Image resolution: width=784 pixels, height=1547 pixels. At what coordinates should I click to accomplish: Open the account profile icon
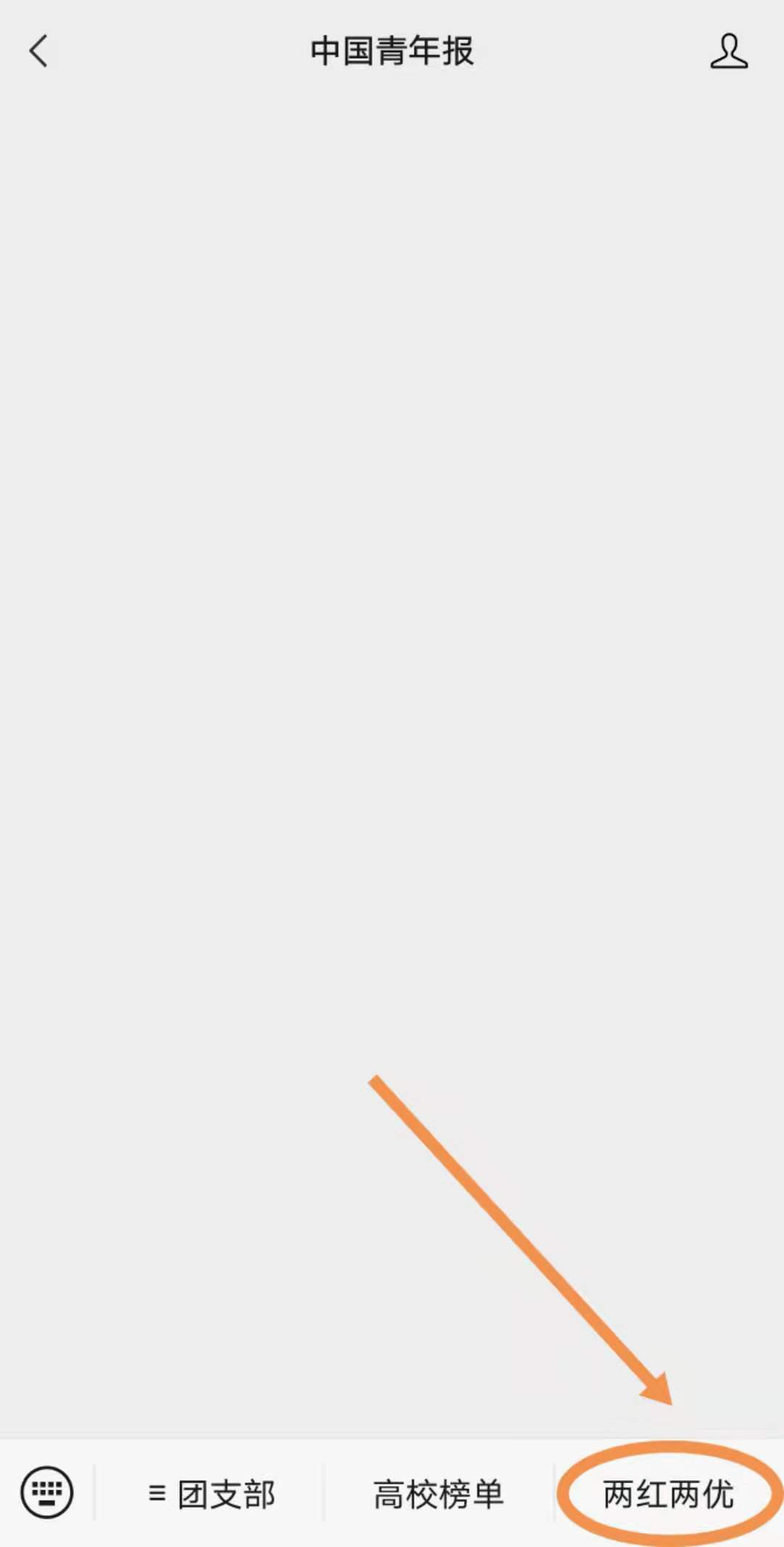click(729, 52)
